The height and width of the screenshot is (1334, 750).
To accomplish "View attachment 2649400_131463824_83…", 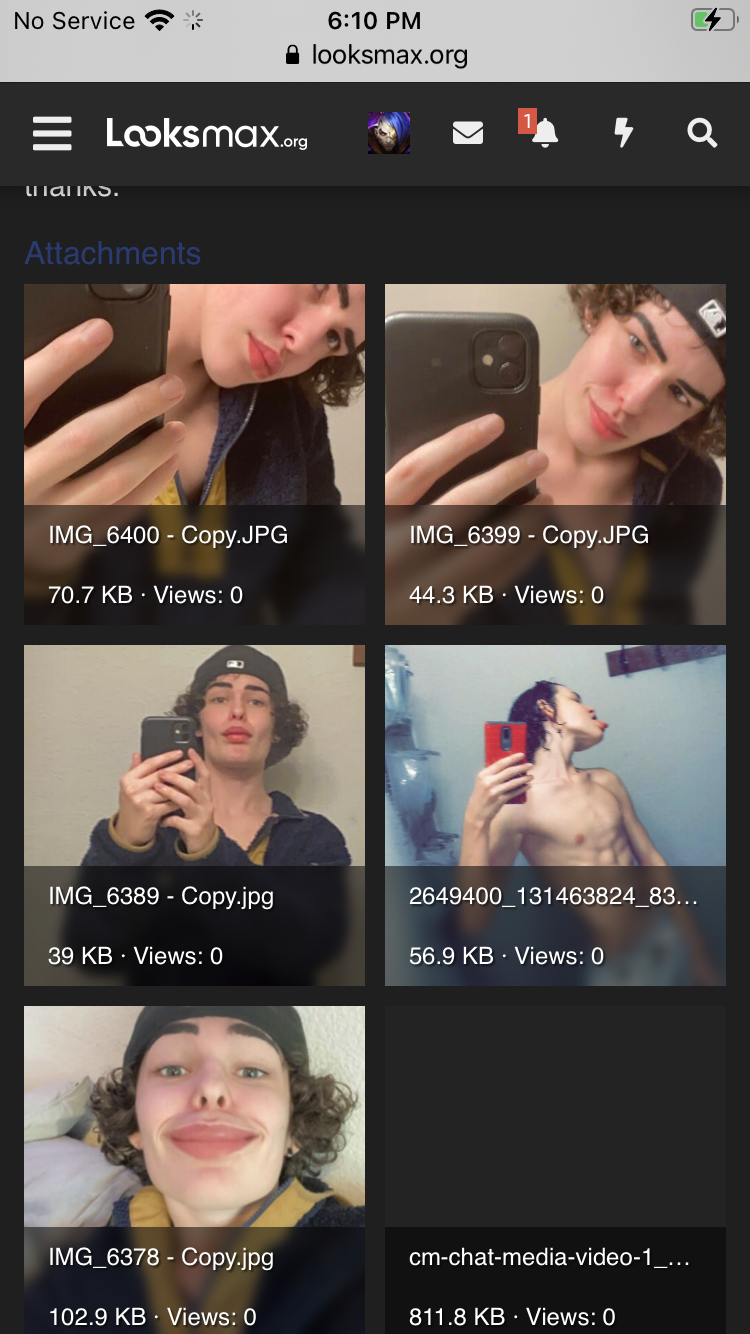I will point(555,815).
